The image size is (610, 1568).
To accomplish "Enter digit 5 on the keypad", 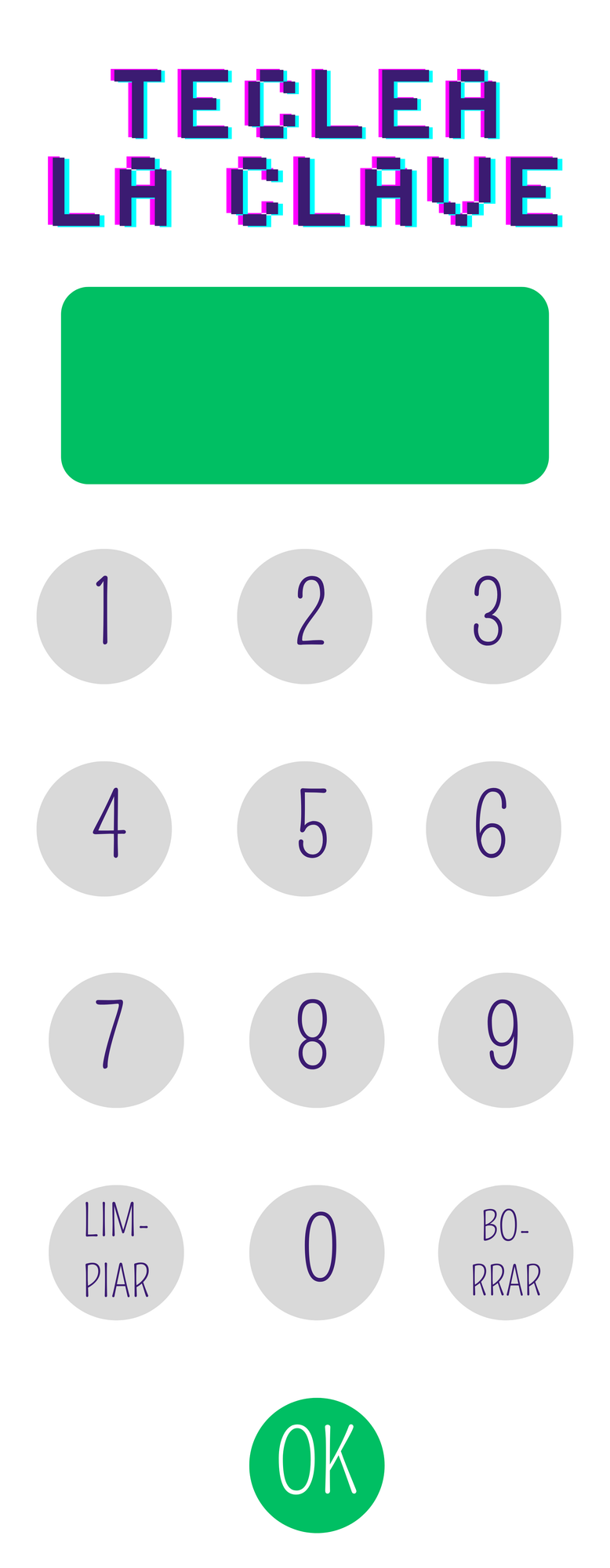I will 305,829.
